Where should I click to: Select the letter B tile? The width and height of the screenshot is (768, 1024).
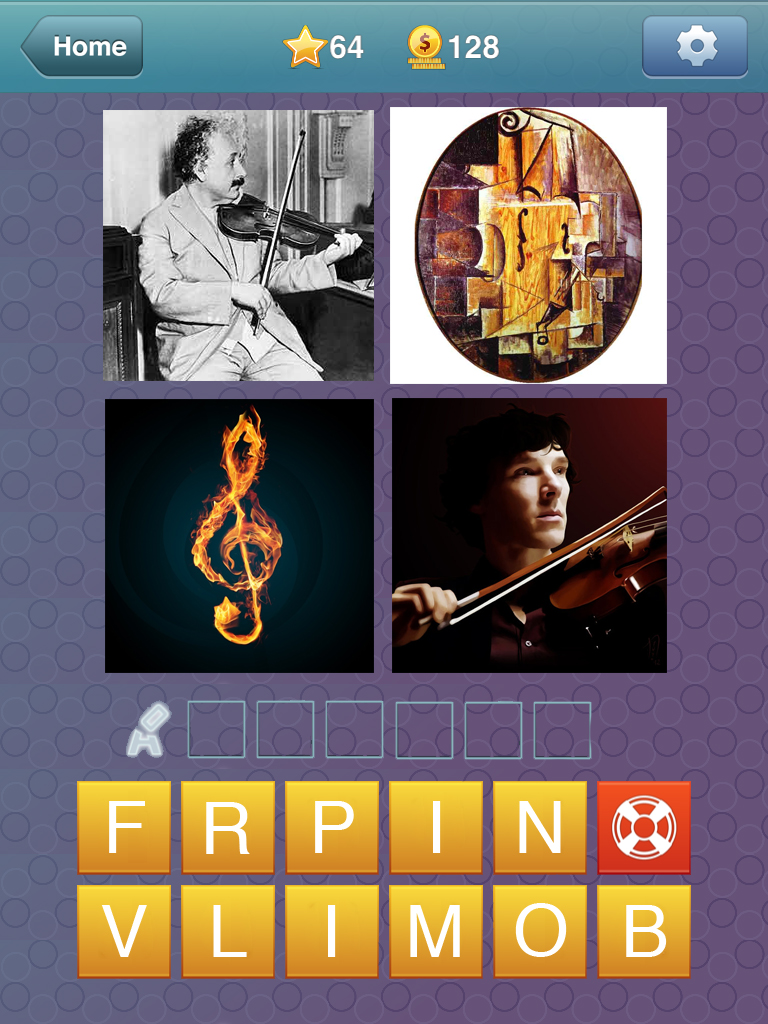(644, 931)
